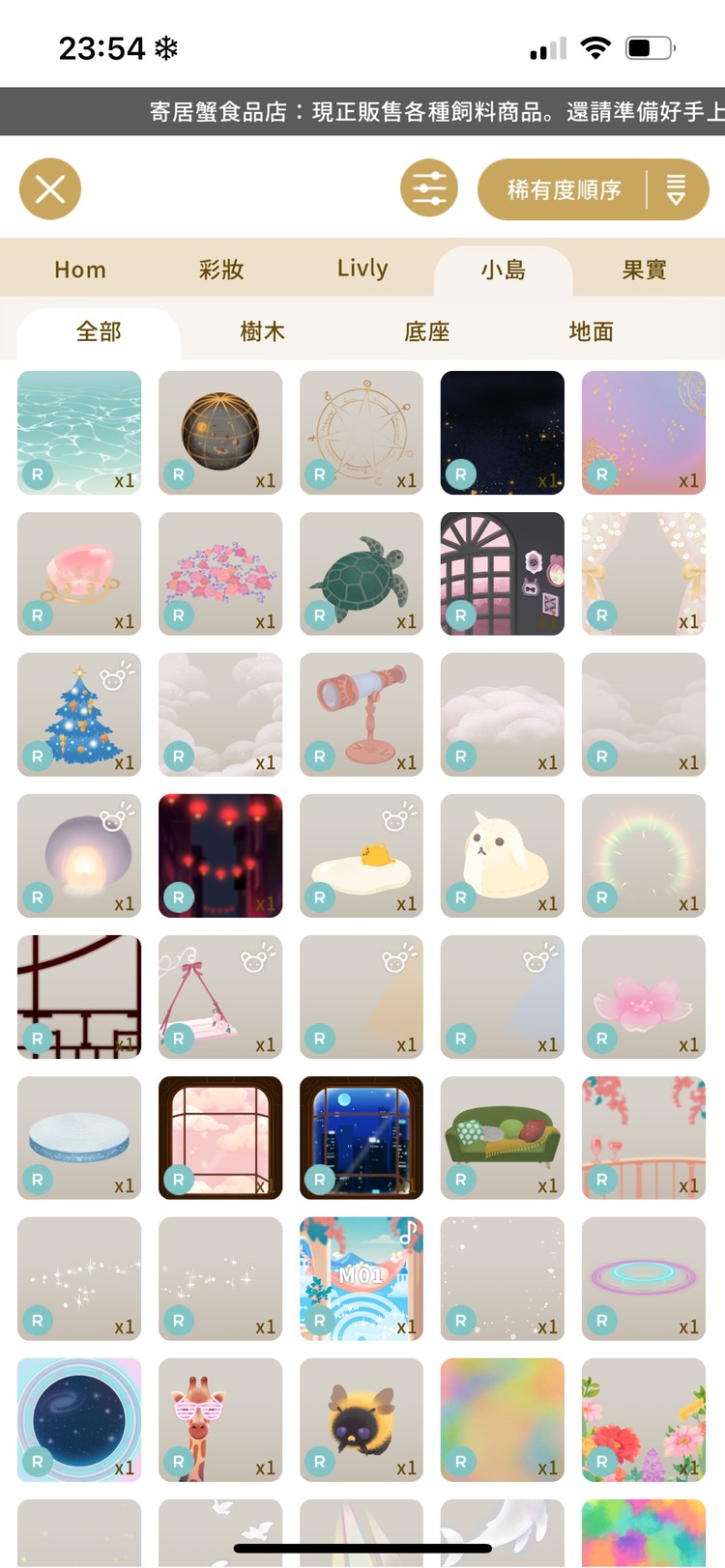Pick the golden compass item
Screen dimensions: 725x1568
pos(362,433)
